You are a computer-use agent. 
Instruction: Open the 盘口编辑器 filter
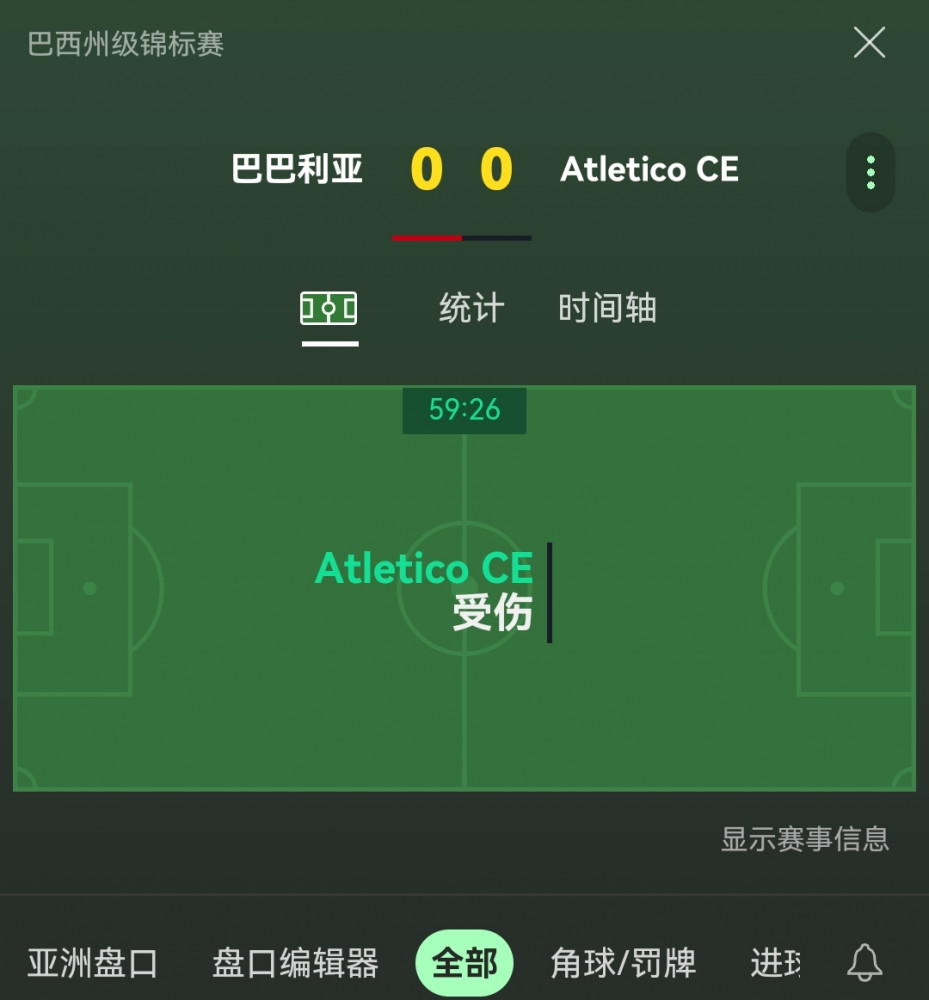295,963
